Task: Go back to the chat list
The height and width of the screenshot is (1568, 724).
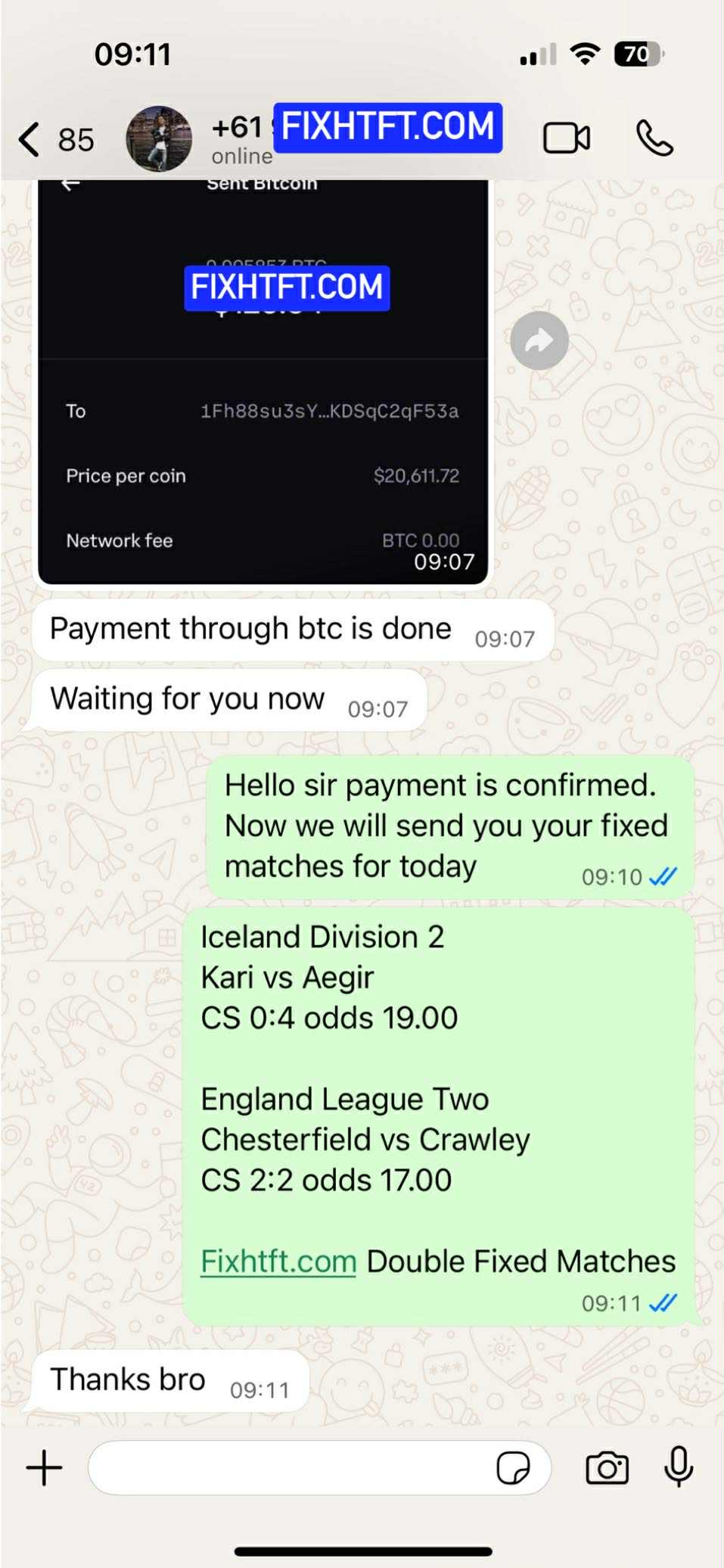Action: [56, 140]
